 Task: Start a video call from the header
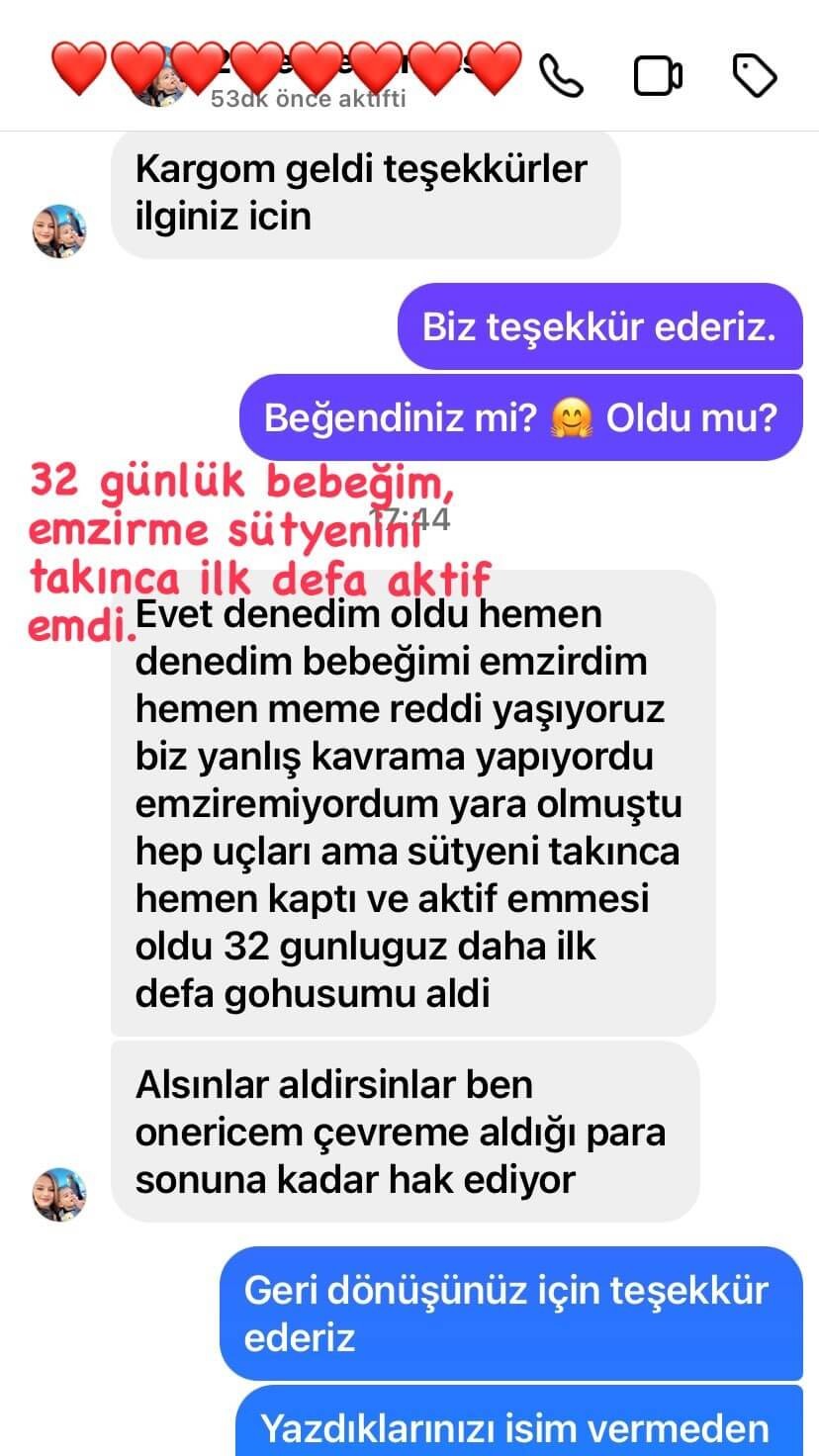(658, 76)
